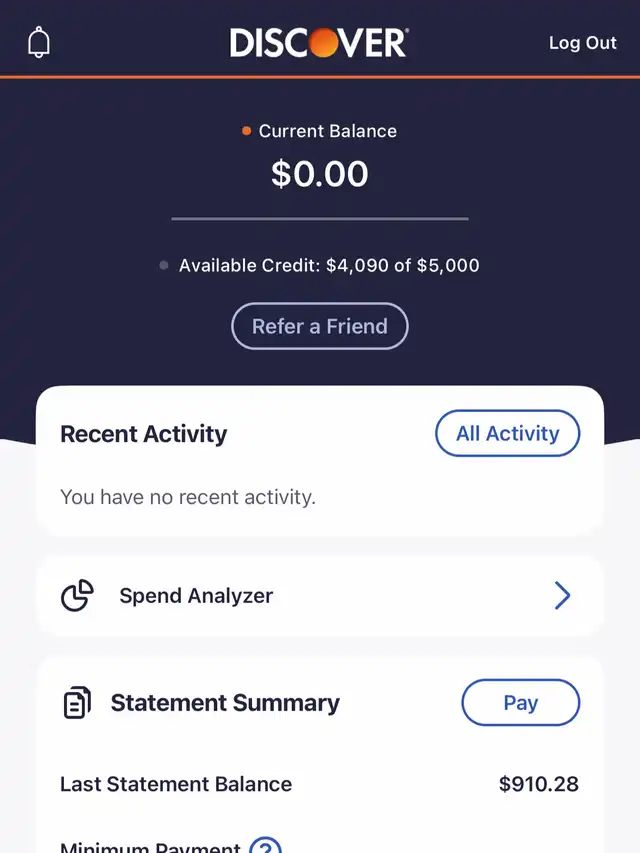Select Refer a Friend
Screen dimensions: 640x853
[x=320, y=326]
